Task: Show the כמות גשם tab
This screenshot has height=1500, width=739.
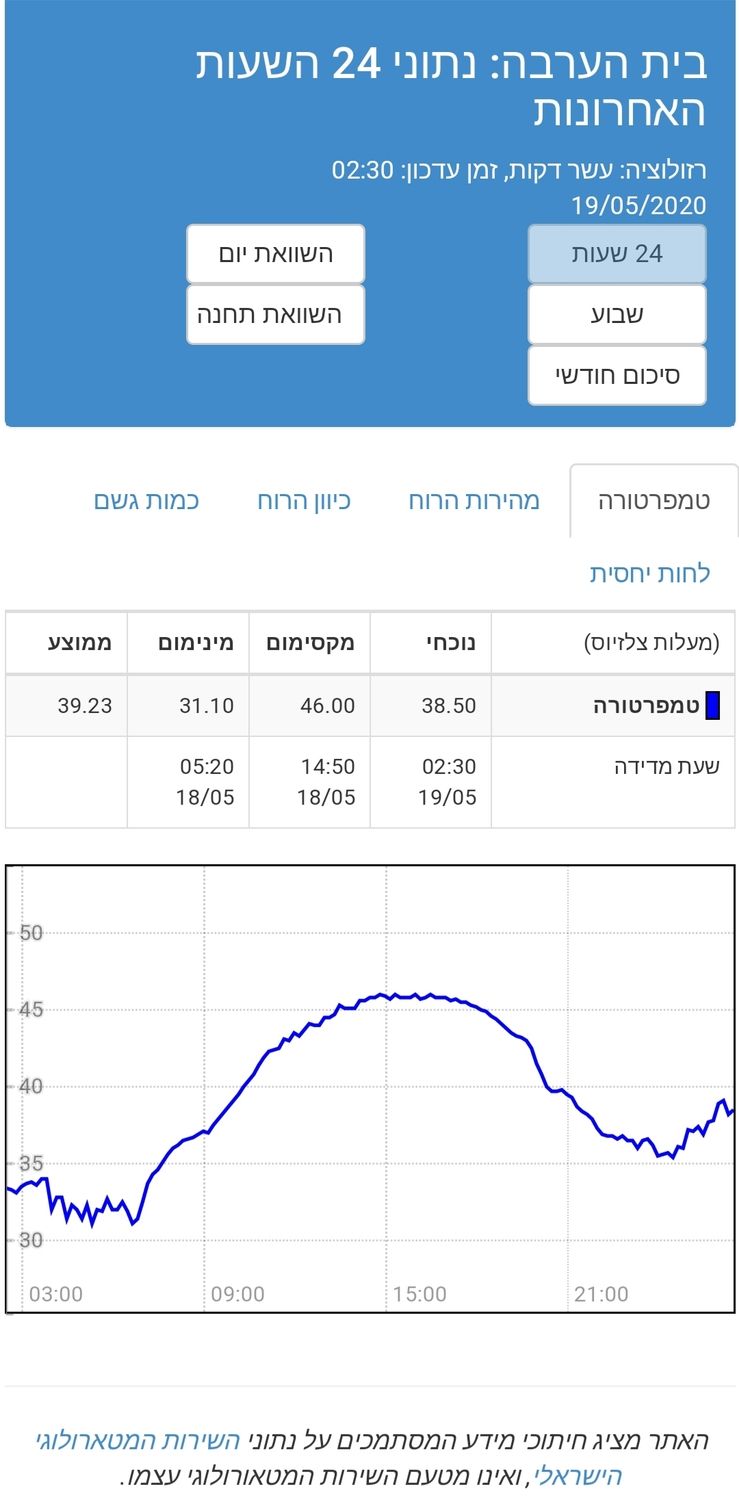Action: pos(146,501)
